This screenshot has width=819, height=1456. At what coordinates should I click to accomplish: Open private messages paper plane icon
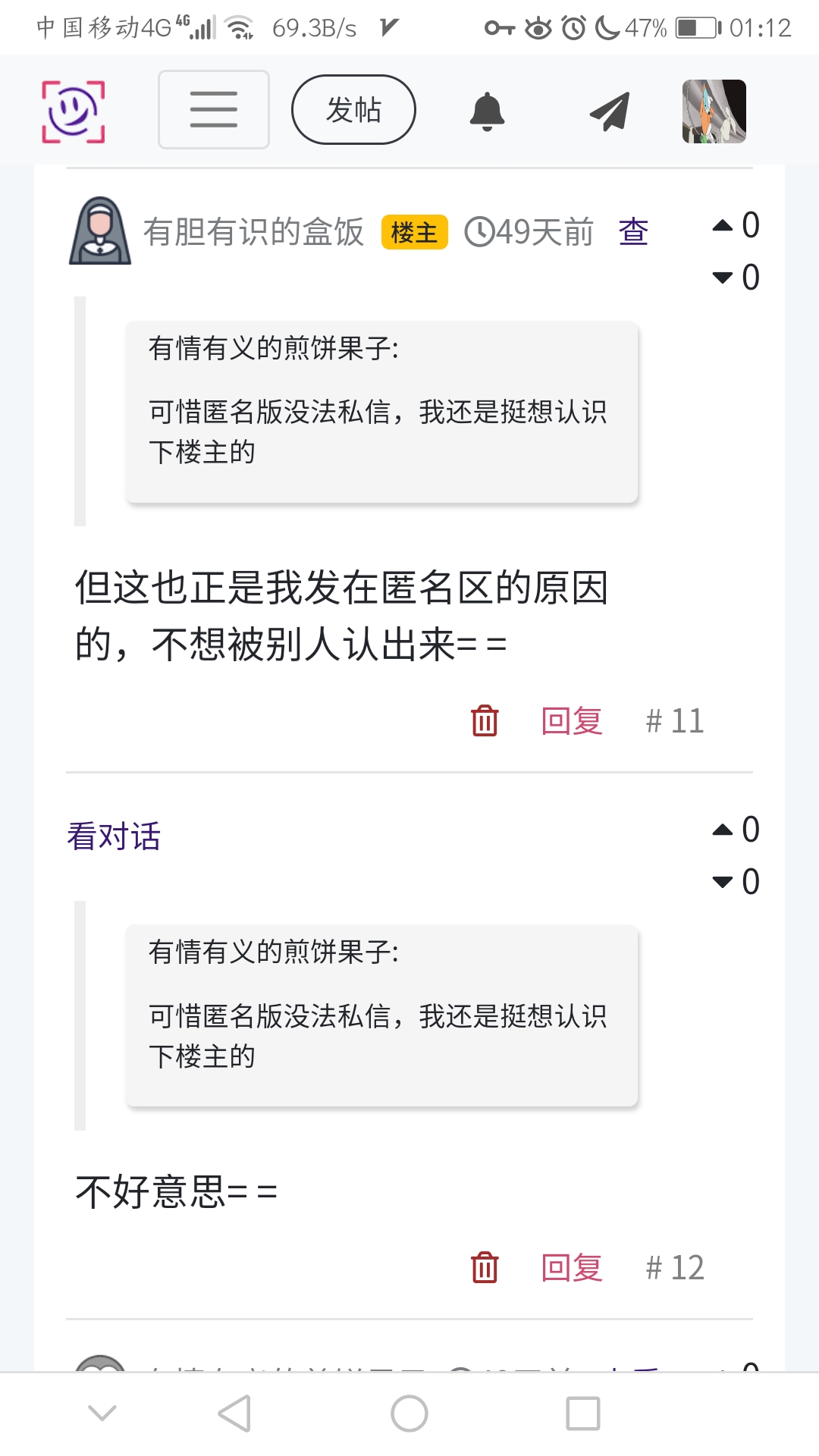tap(610, 111)
